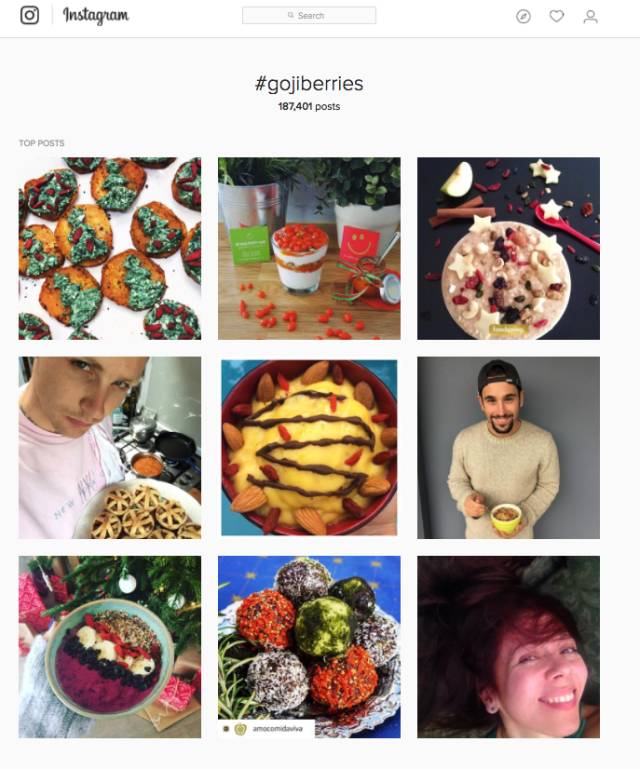This screenshot has width=640, height=769.
Task: Open the profile icon
Action: point(590,16)
